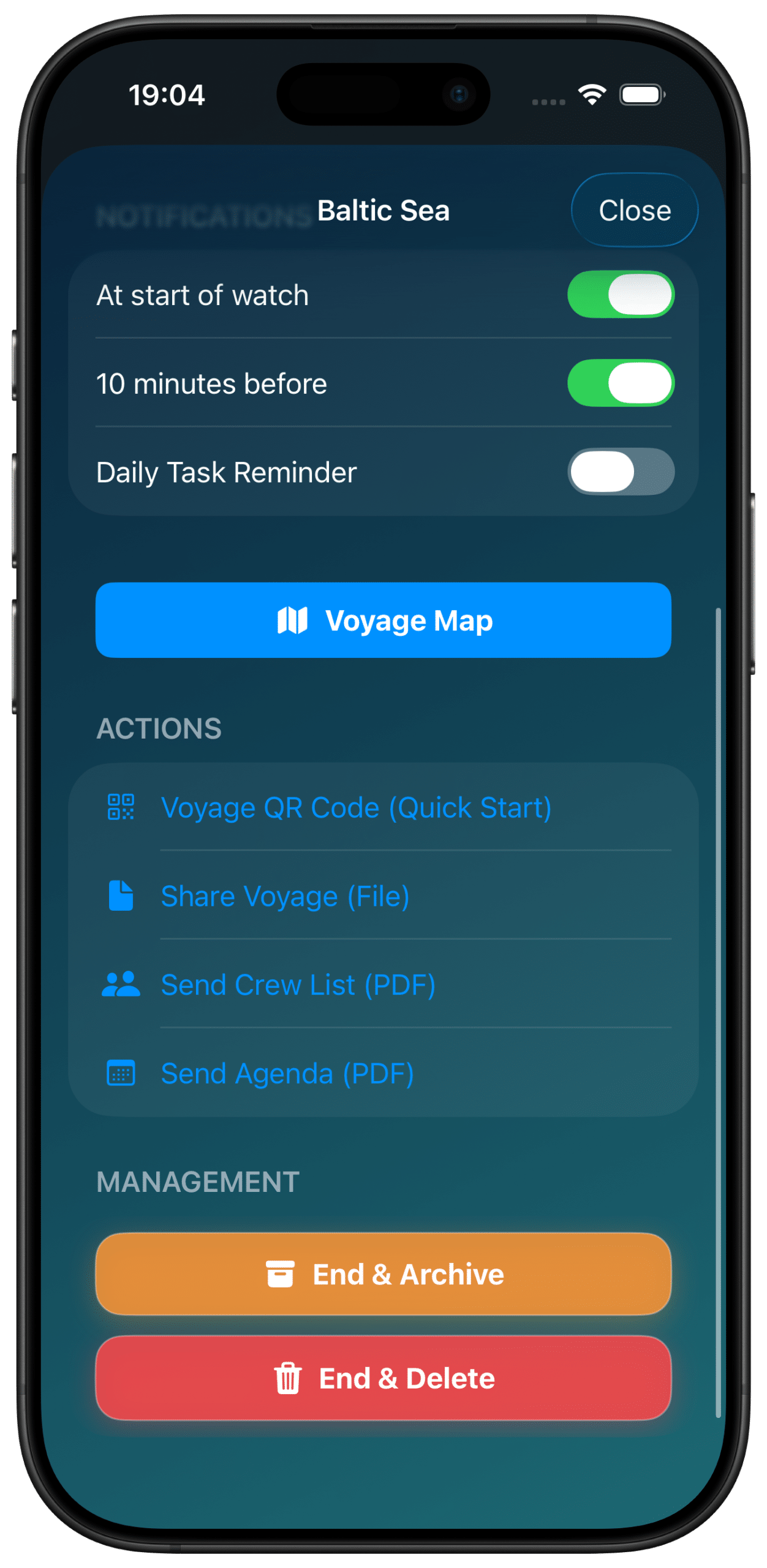The height and width of the screenshot is (1568, 767).
Task: Open the Voyage Map
Action: [383, 620]
